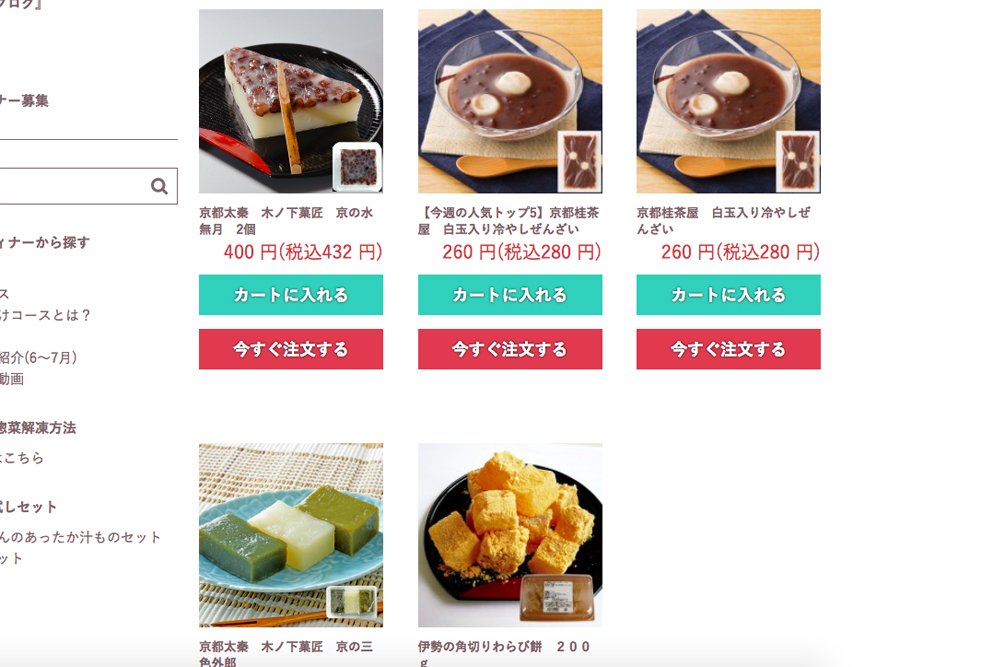View 伊勢の角切りわらび餅 product photo

[510, 535]
